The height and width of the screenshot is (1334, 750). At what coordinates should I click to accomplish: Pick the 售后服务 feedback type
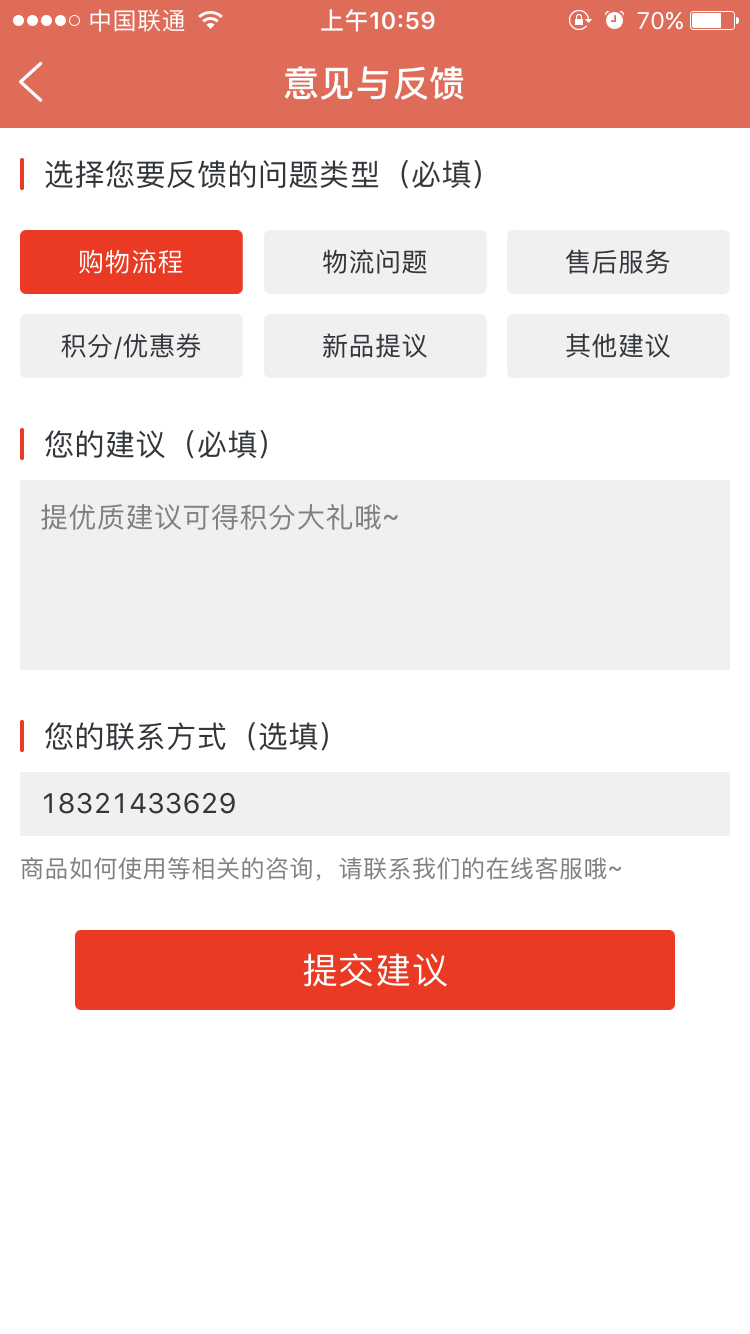[618, 262]
